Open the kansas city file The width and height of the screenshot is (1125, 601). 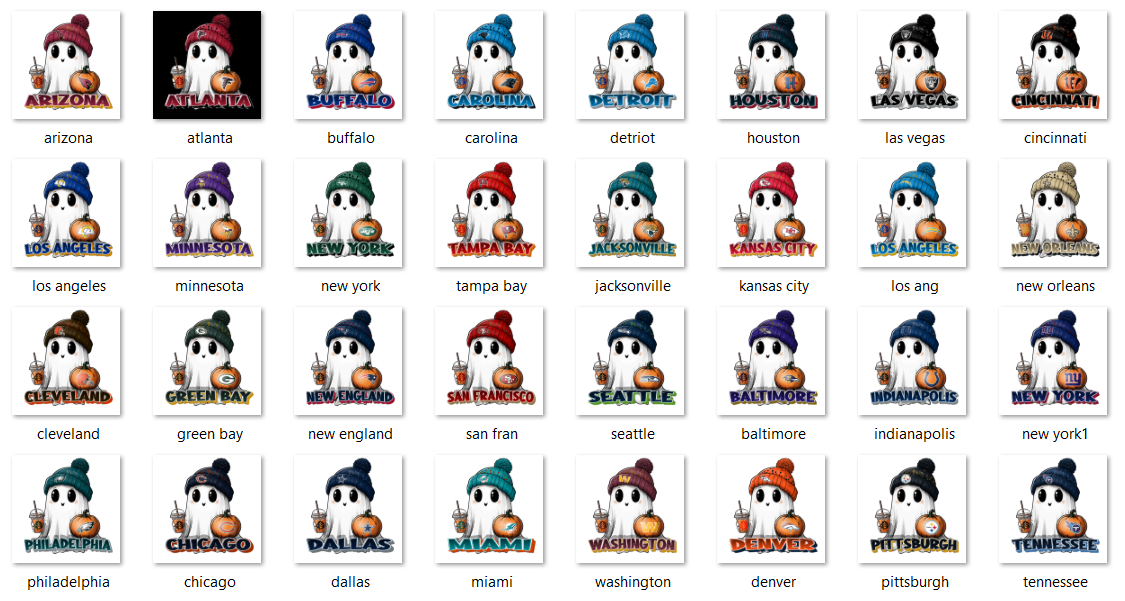coord(772,213)
